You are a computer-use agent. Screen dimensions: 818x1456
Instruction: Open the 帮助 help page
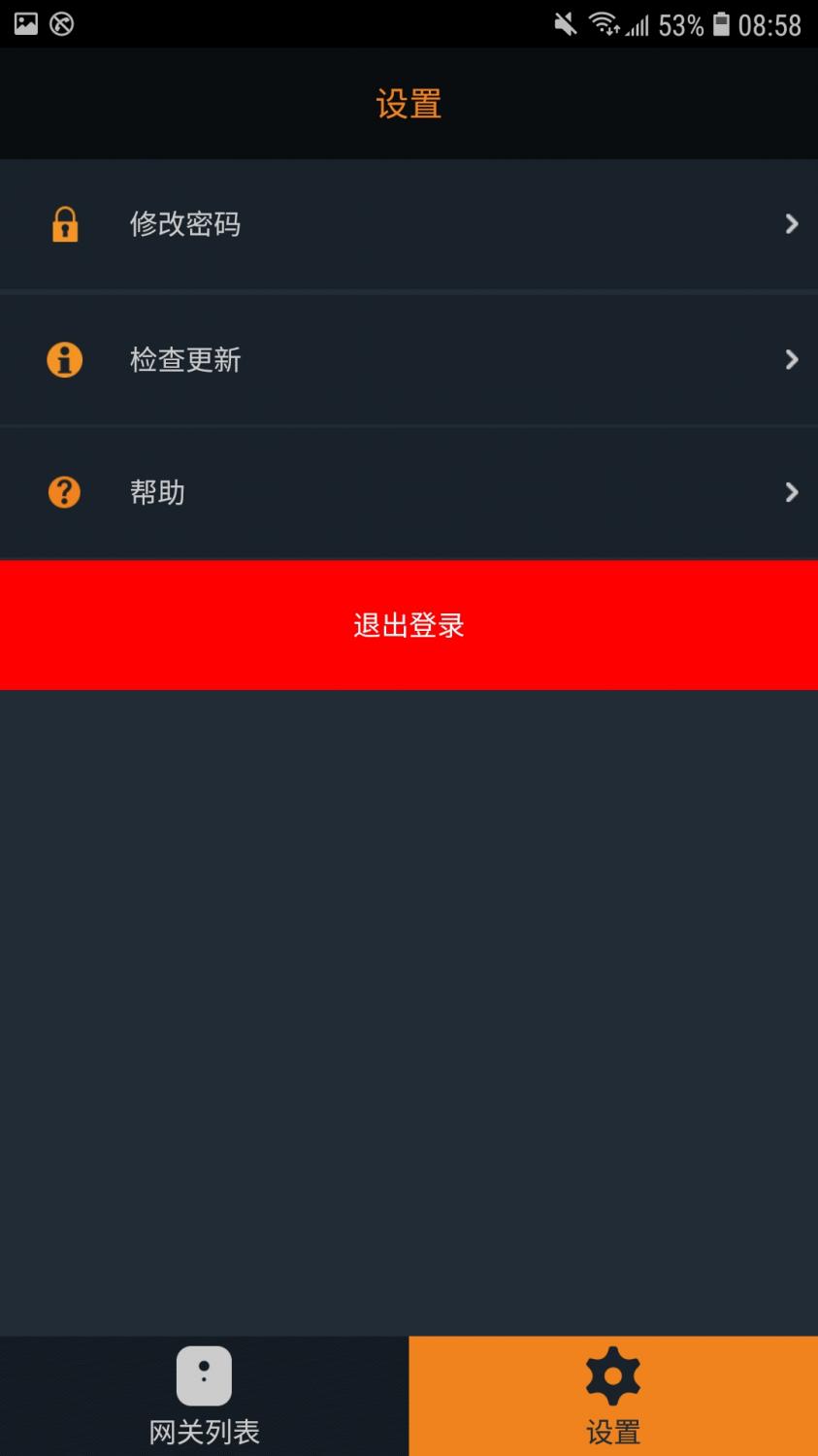coord(158,492)
